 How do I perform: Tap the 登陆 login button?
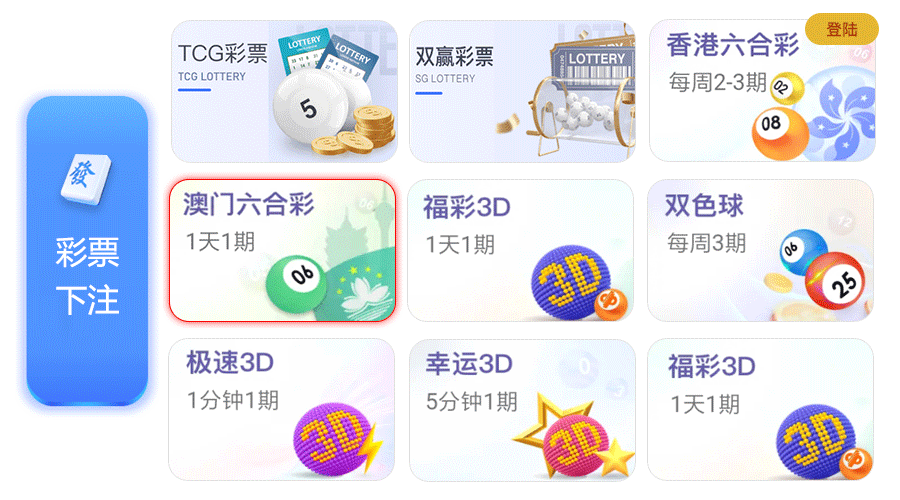(x=841, y=30)
